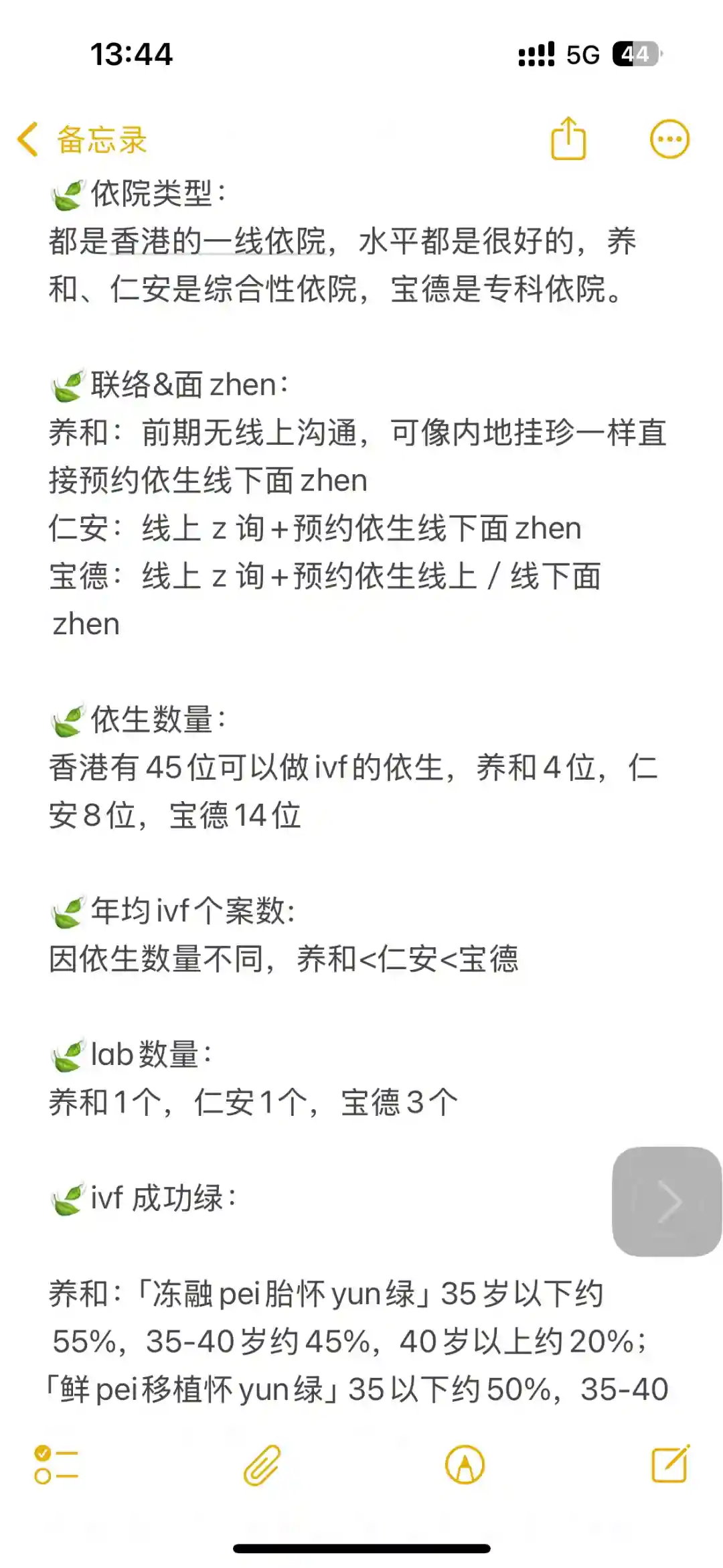Add a checklist to the note
The width and height of the screenshot is (723, 1568).
tap(56, 1465)
